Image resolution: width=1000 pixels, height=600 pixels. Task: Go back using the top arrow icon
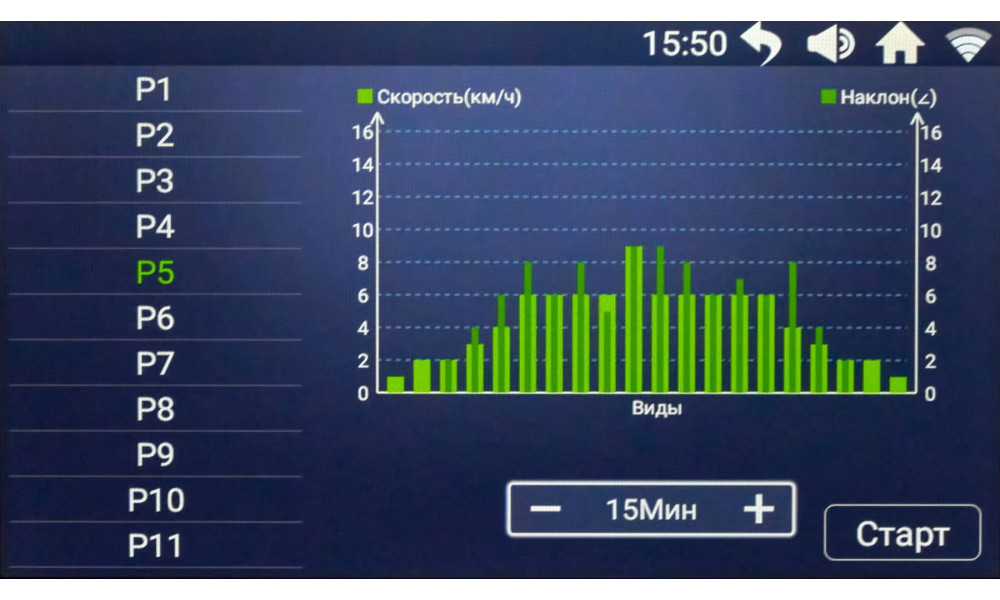click(760, 43)
